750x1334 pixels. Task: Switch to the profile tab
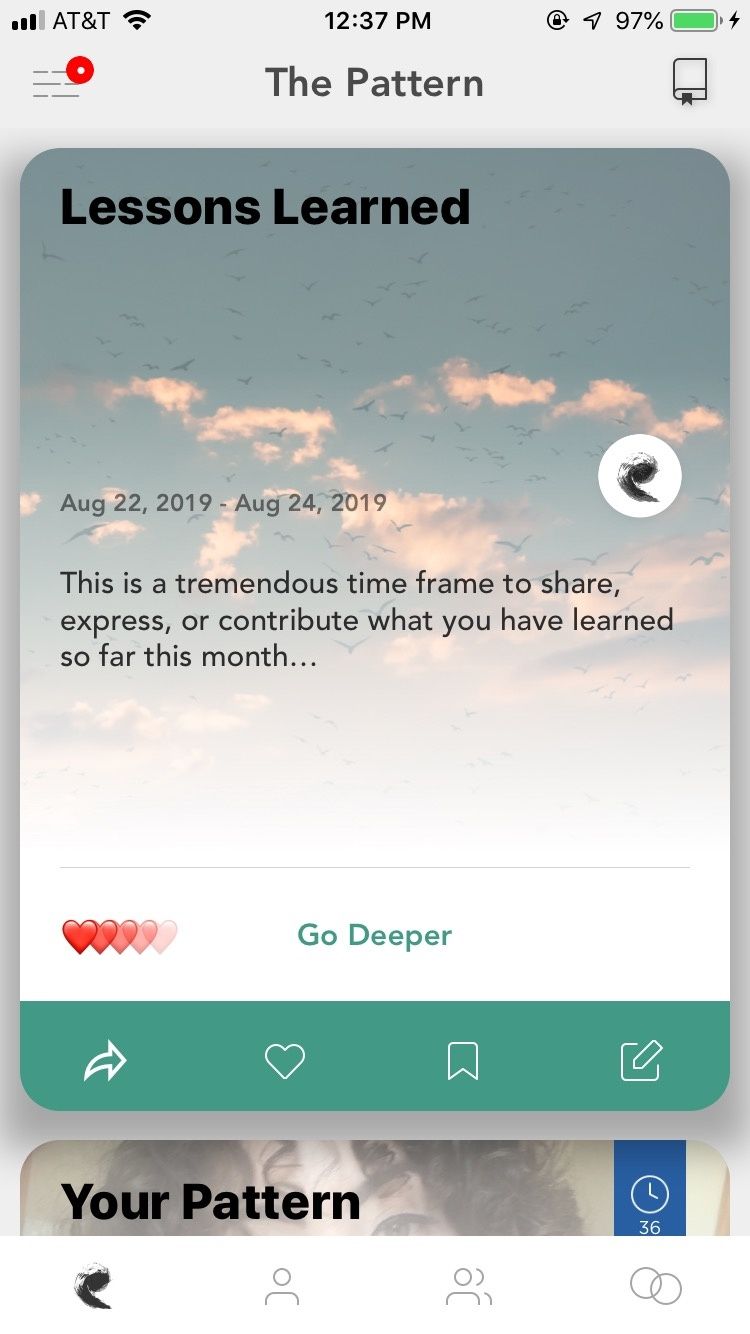pyautogui.click(x=282, y=1286)
